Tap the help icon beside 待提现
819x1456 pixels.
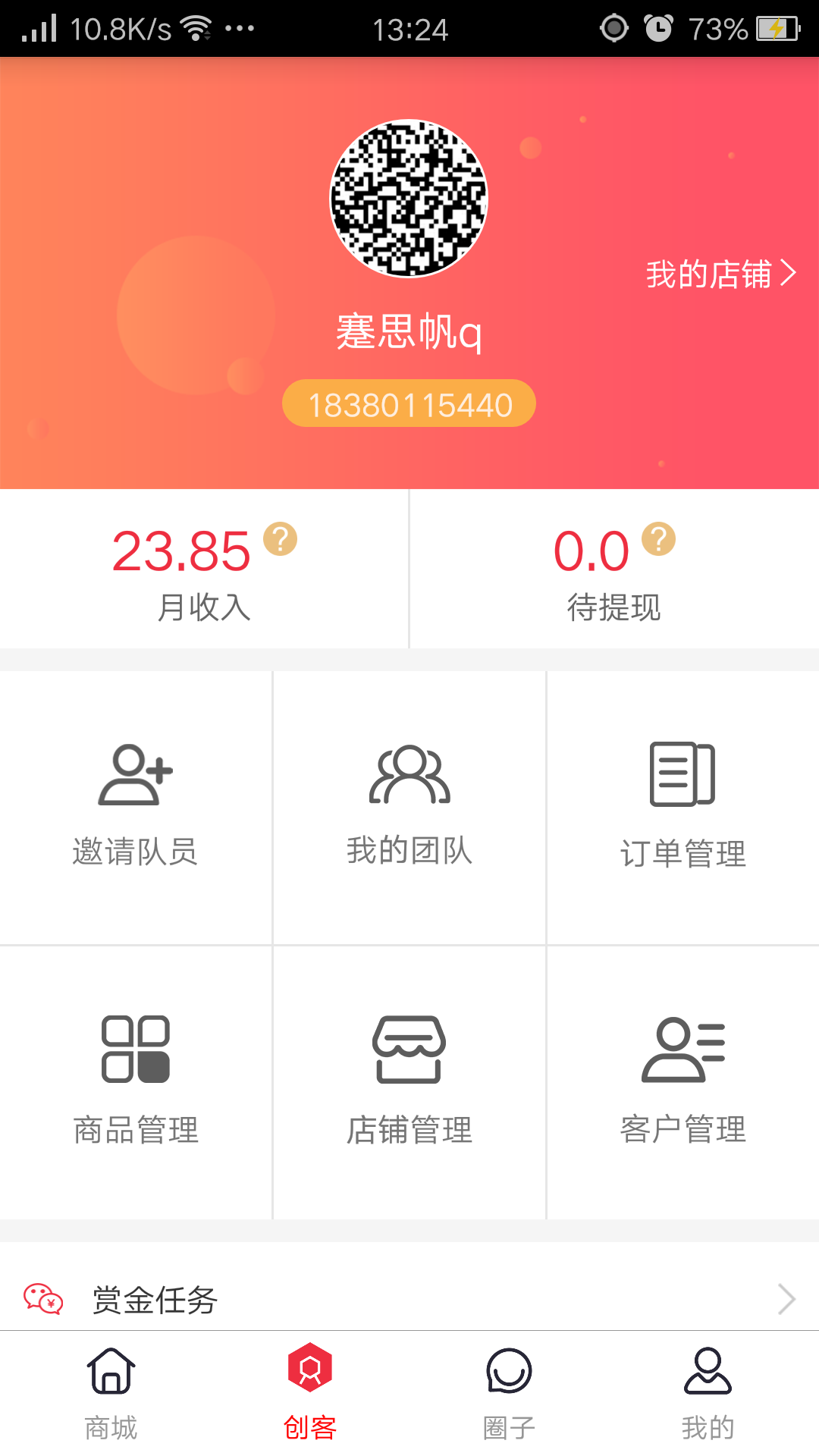658,539
